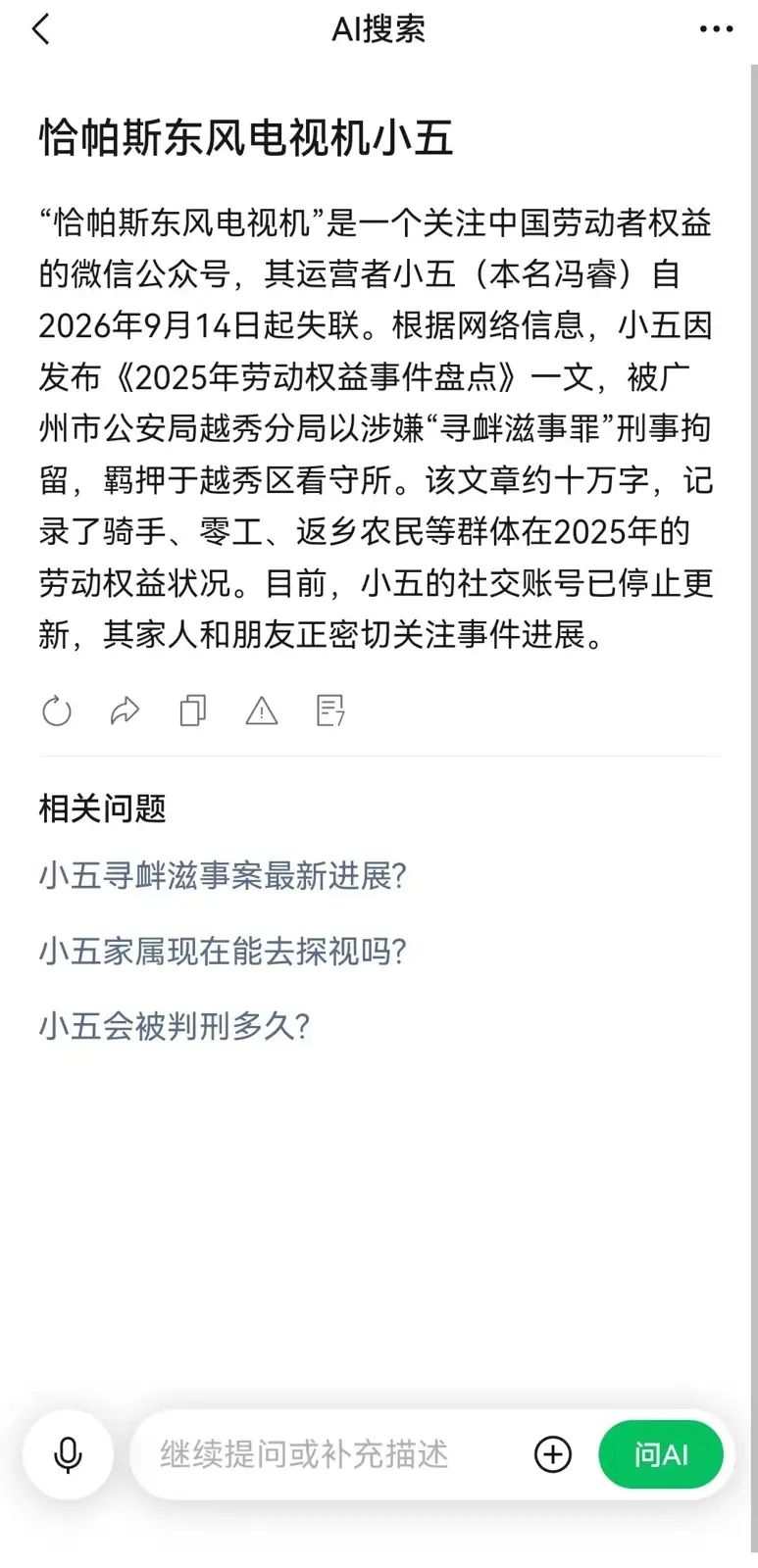Copy the answer text
The height and width of the screenshot is (1568, 758).
tap(193, 710)
